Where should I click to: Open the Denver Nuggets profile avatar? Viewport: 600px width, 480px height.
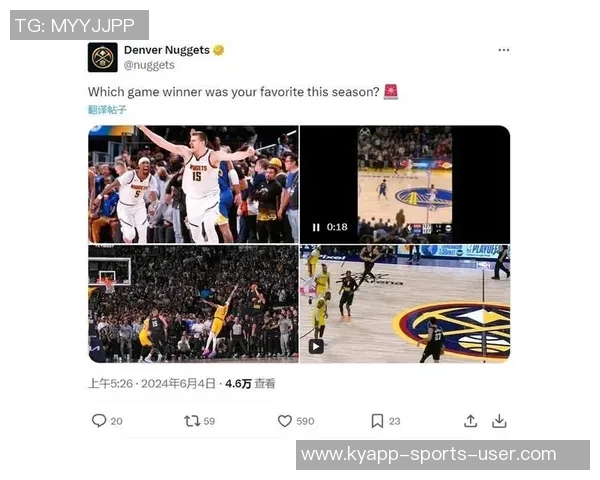pos(102,57)
